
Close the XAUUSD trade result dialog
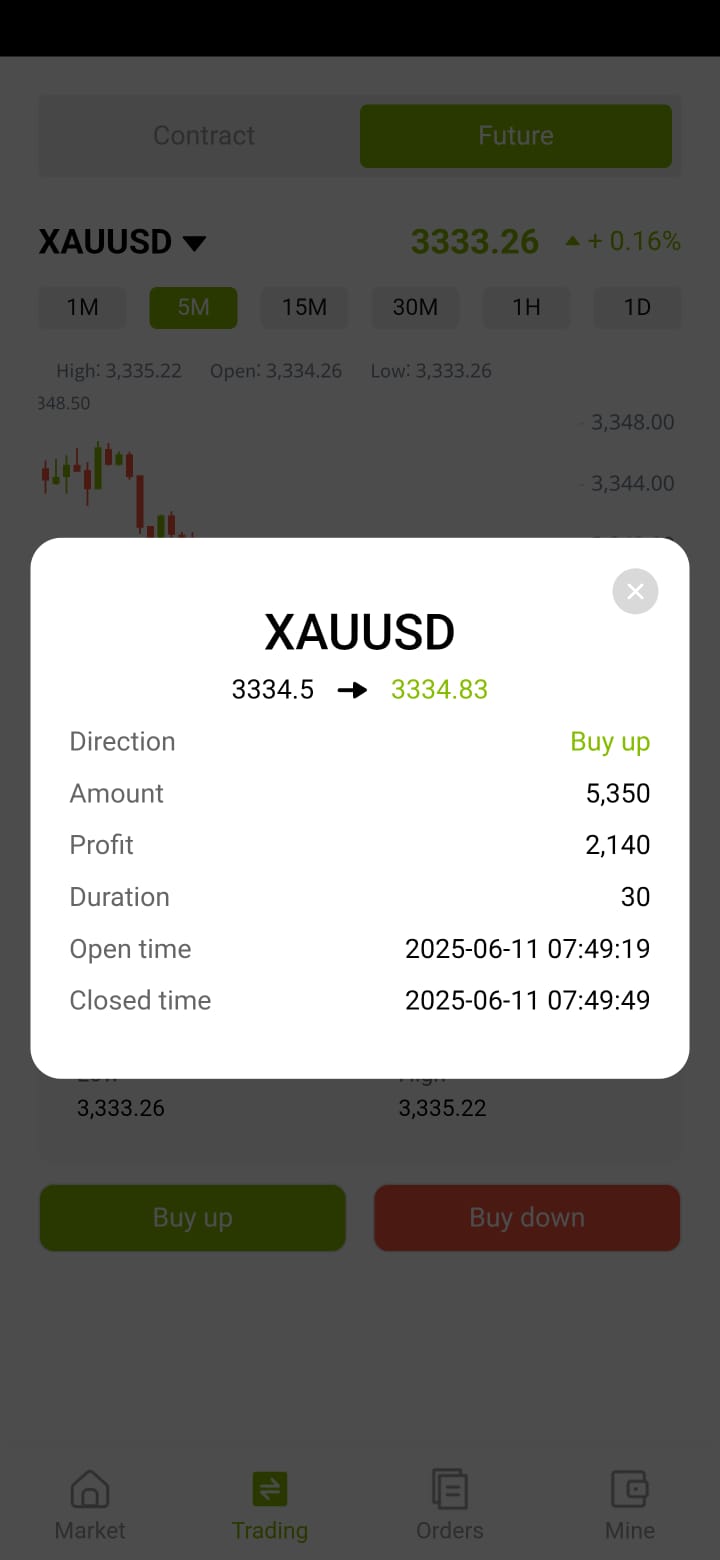(635, 591)
